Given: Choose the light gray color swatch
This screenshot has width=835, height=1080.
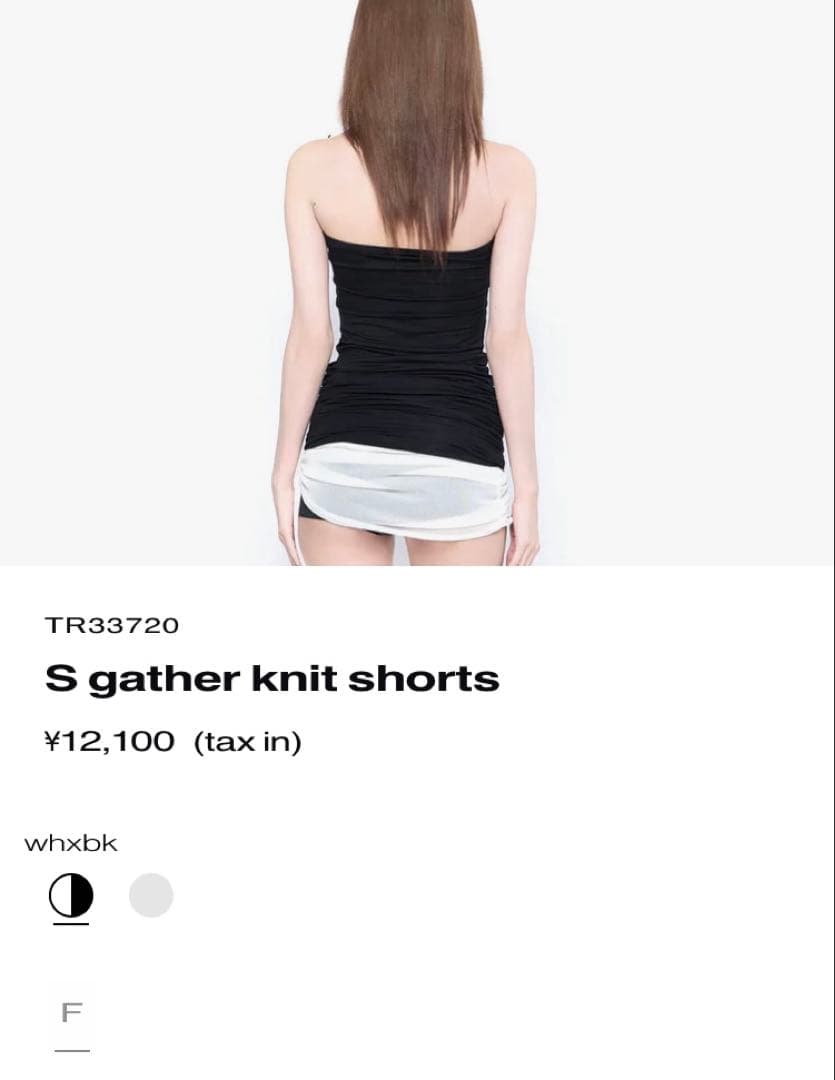Looking at the screenshot, I should pos(151,895).
